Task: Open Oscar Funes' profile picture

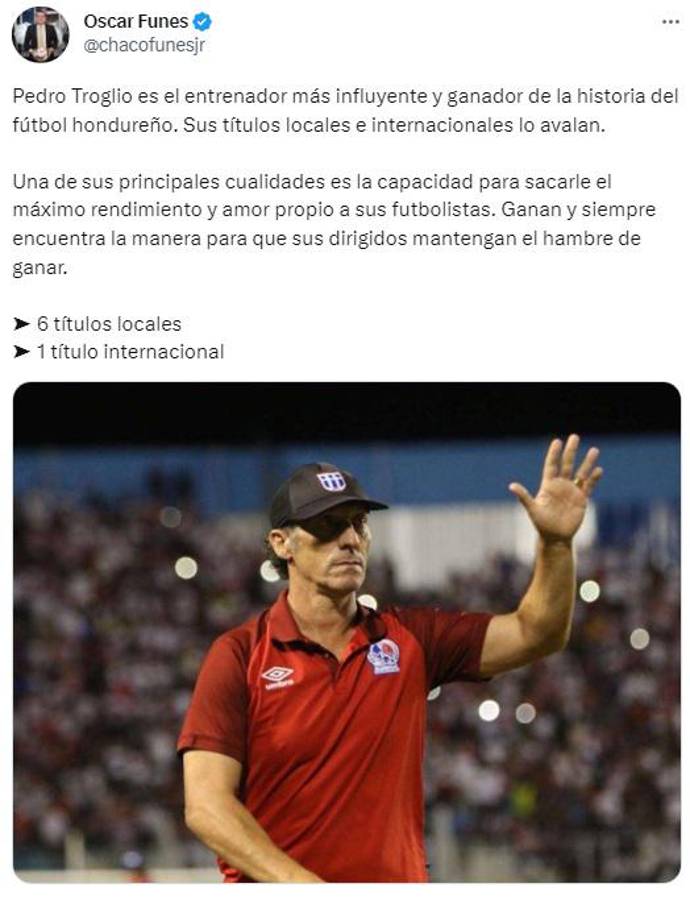Action: coord(40,34)
